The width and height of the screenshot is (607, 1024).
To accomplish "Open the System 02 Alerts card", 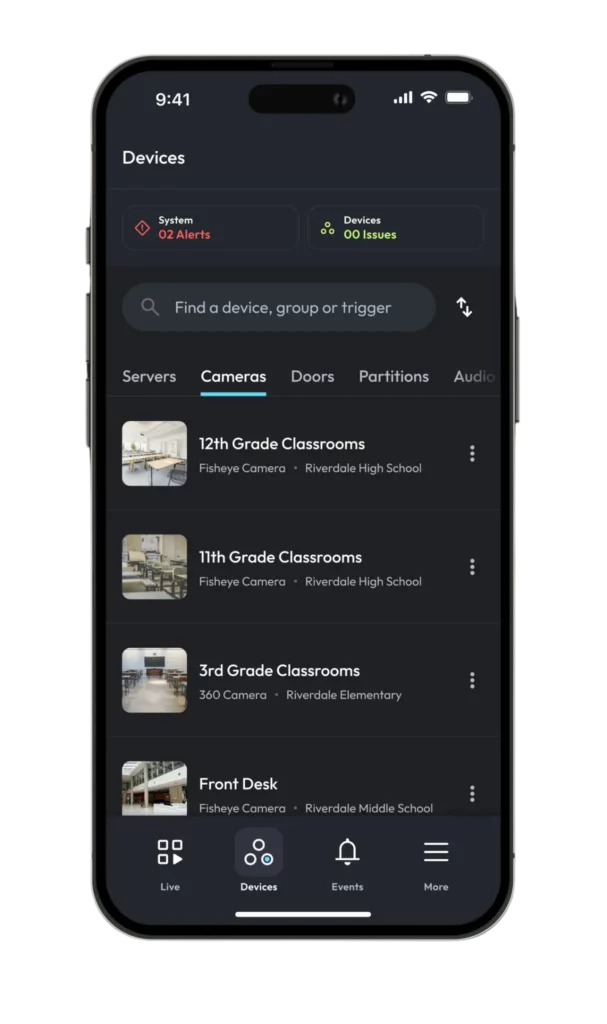I will [x=210, y=228].
